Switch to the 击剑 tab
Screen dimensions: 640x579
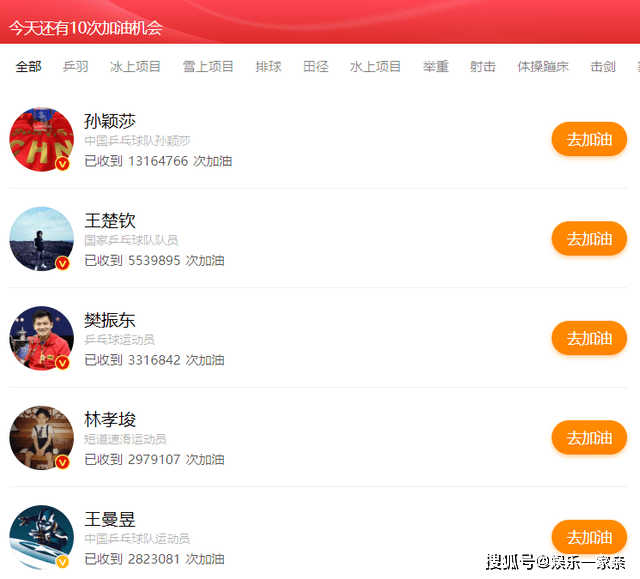pyautogui.click(x=602, y=67)
